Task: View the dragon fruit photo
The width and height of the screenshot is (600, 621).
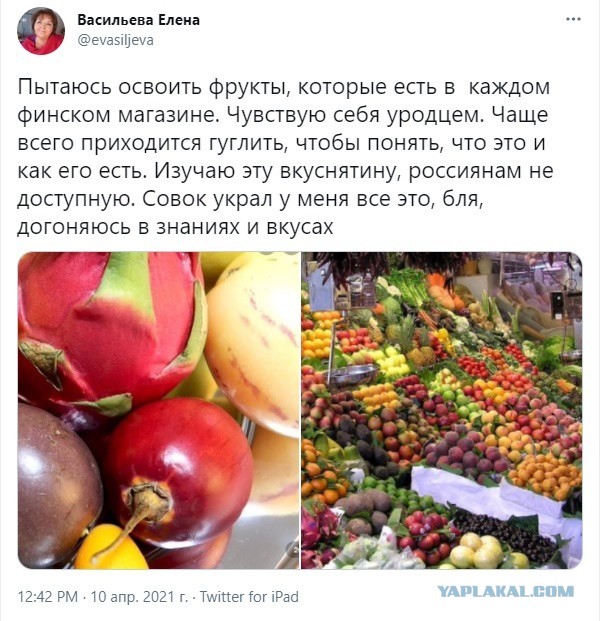Action: pos(158,410)
